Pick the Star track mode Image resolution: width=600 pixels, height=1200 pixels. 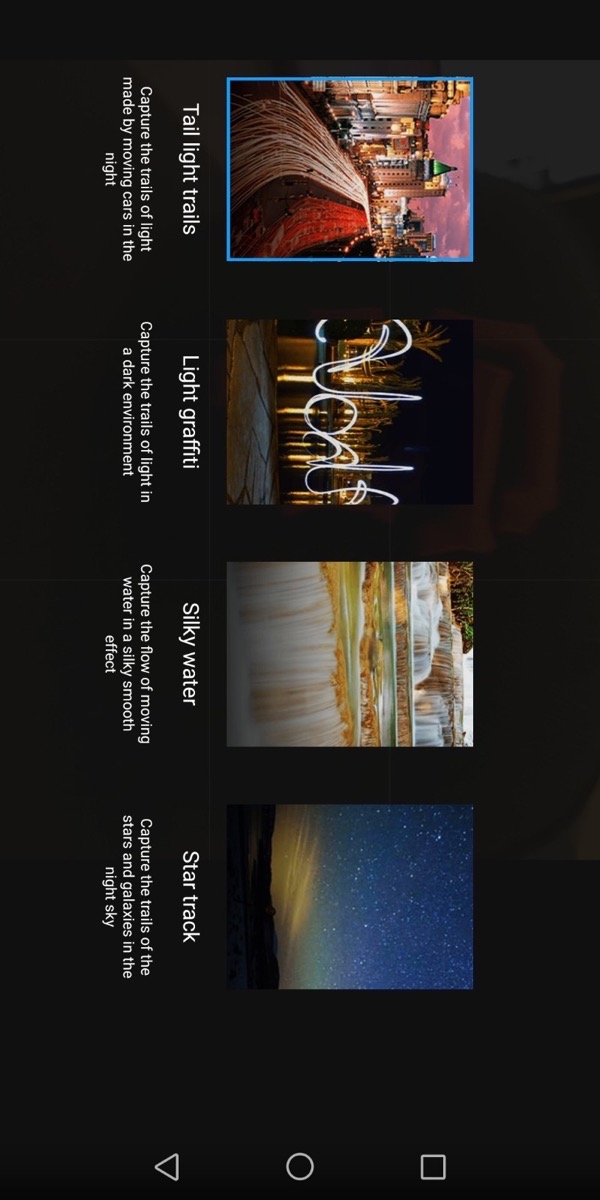[x=349, y=896]
